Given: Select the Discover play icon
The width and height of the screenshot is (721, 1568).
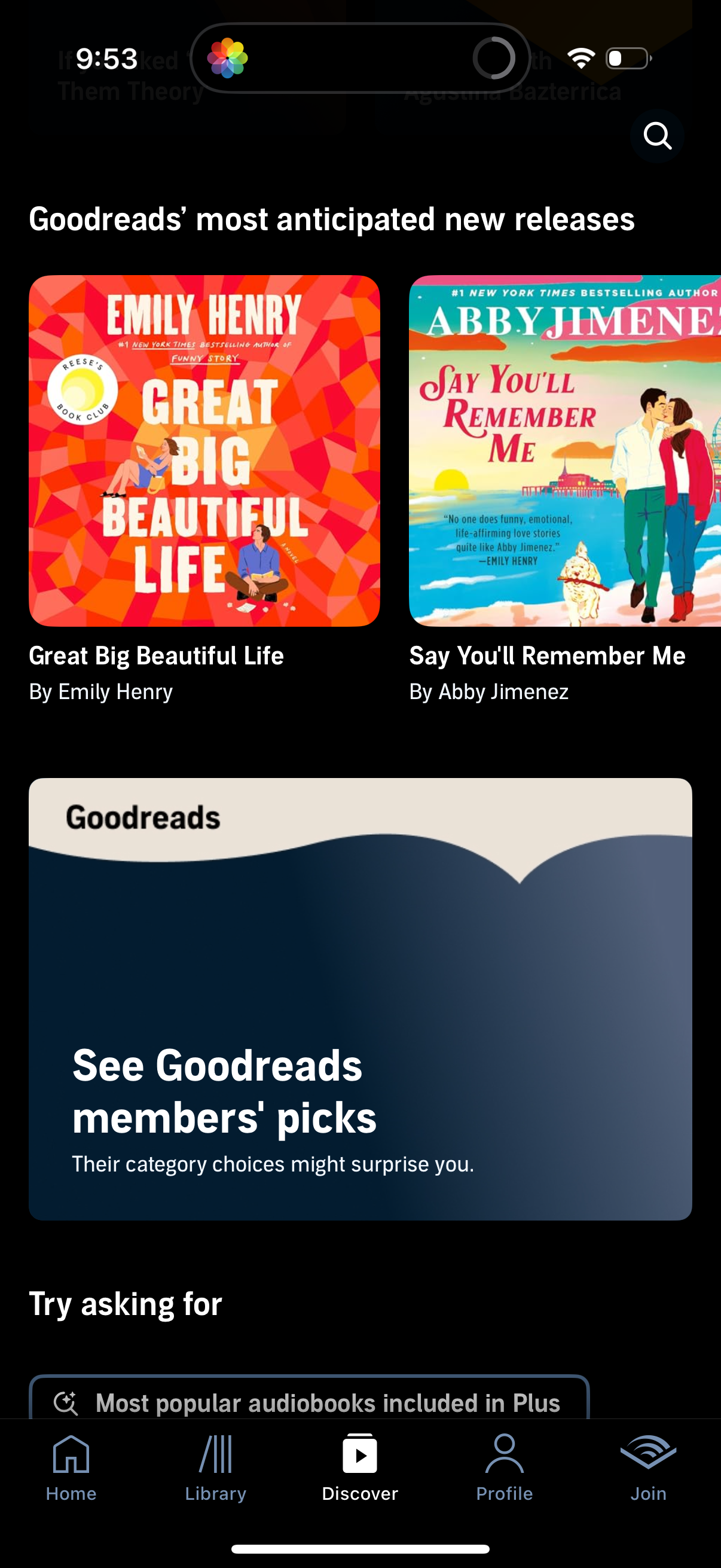Looking at the screenshot, I should click(x=360, y=1454).
